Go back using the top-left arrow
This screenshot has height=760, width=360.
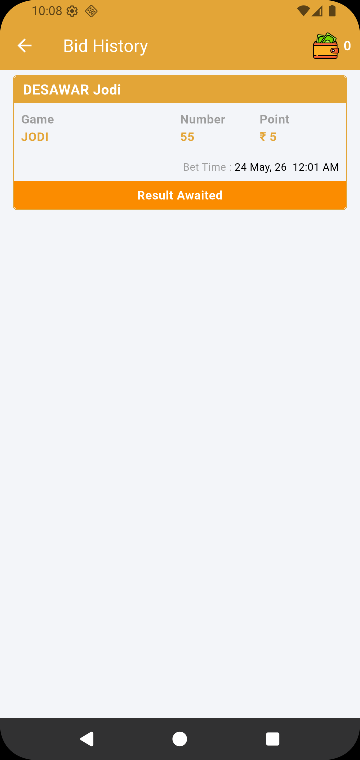click(x=24, y=46)
